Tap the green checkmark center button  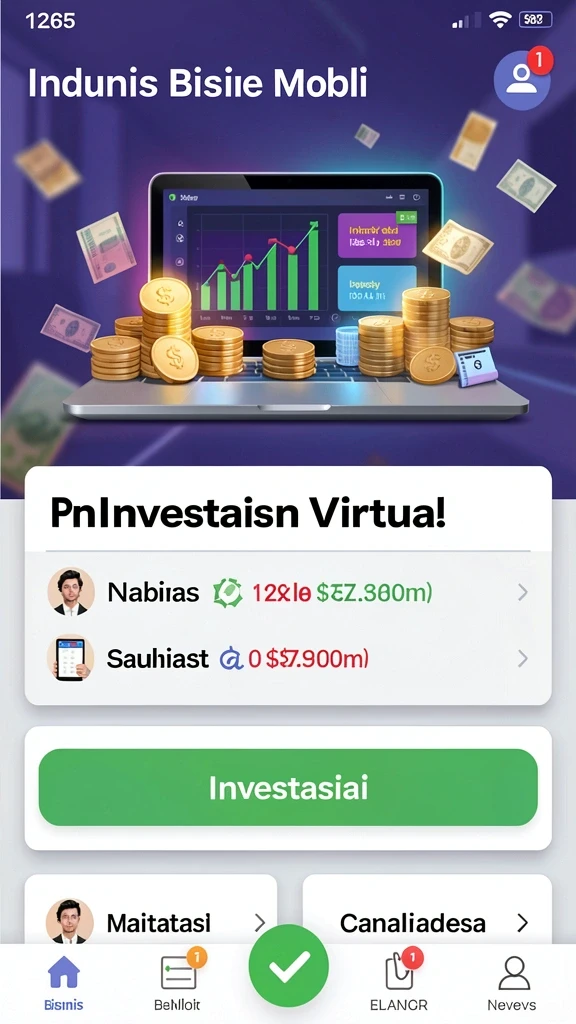click(x=289, y=966)
